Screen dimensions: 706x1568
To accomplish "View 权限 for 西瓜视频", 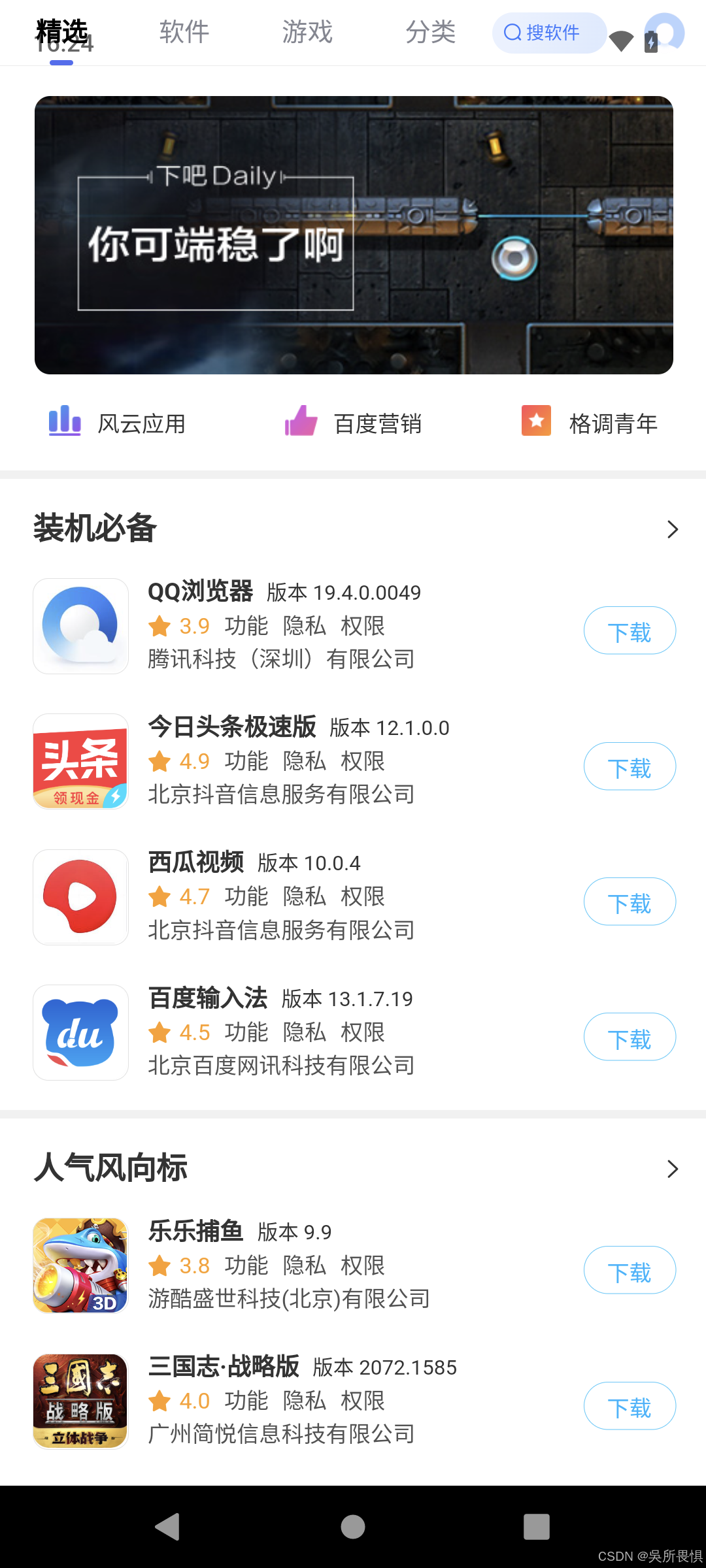I will click(x=363, y=896).
